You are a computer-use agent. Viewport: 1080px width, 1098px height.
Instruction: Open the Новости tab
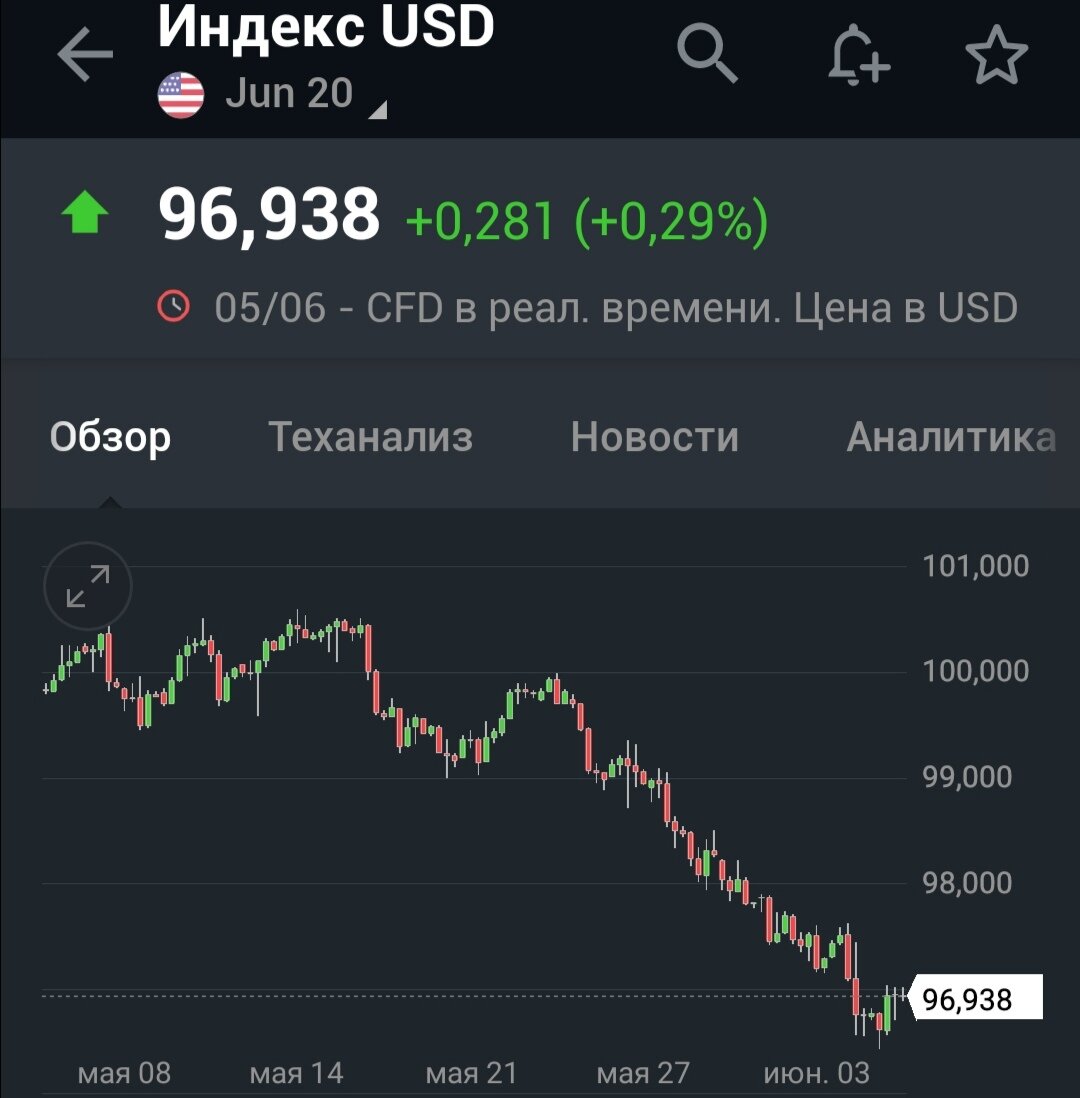pyautogui.click(x=654, y=437)
